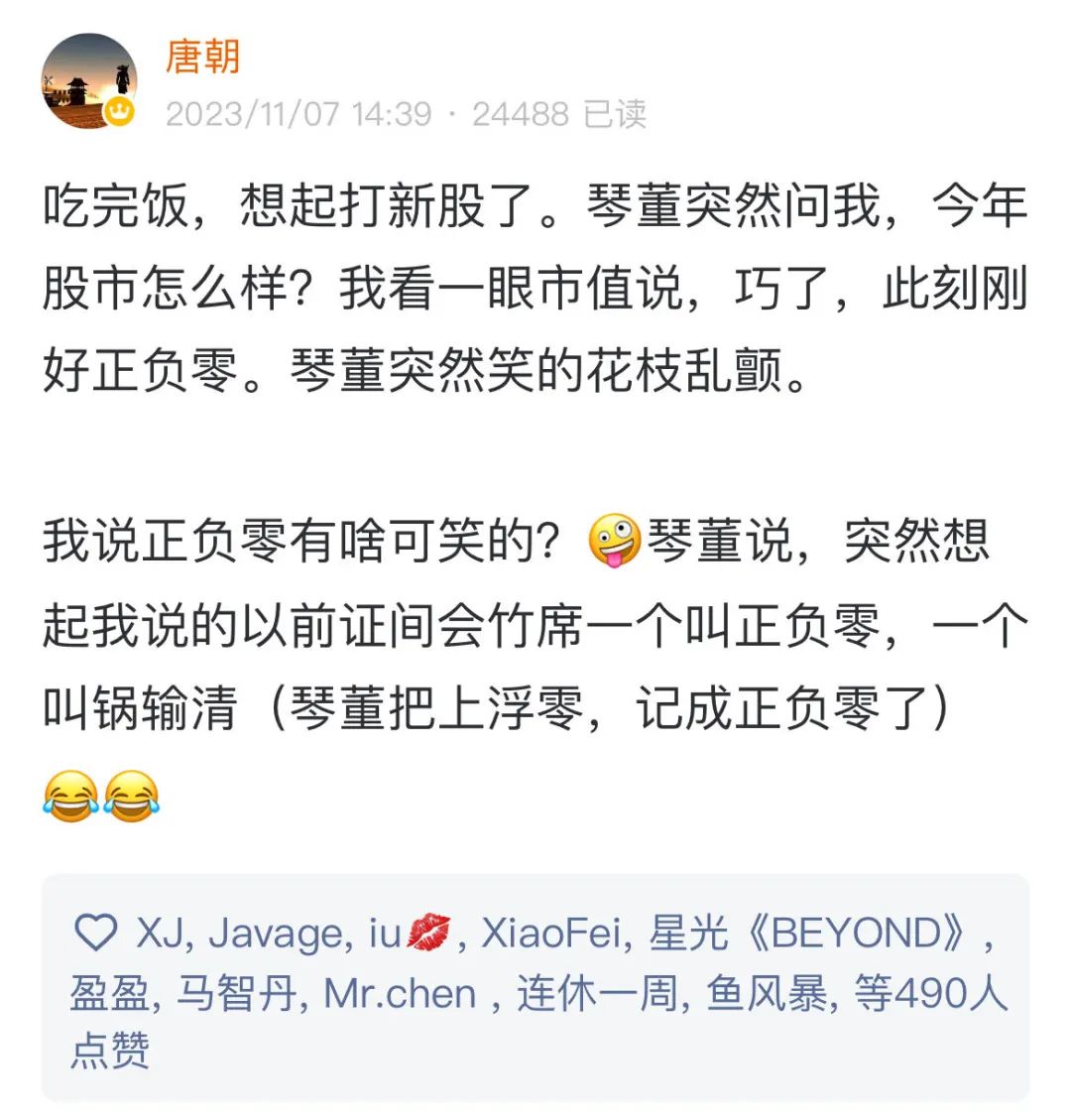Open 盈盈's profile from the likes
Screen dimensions: 1071x1120
coord(109,993)
